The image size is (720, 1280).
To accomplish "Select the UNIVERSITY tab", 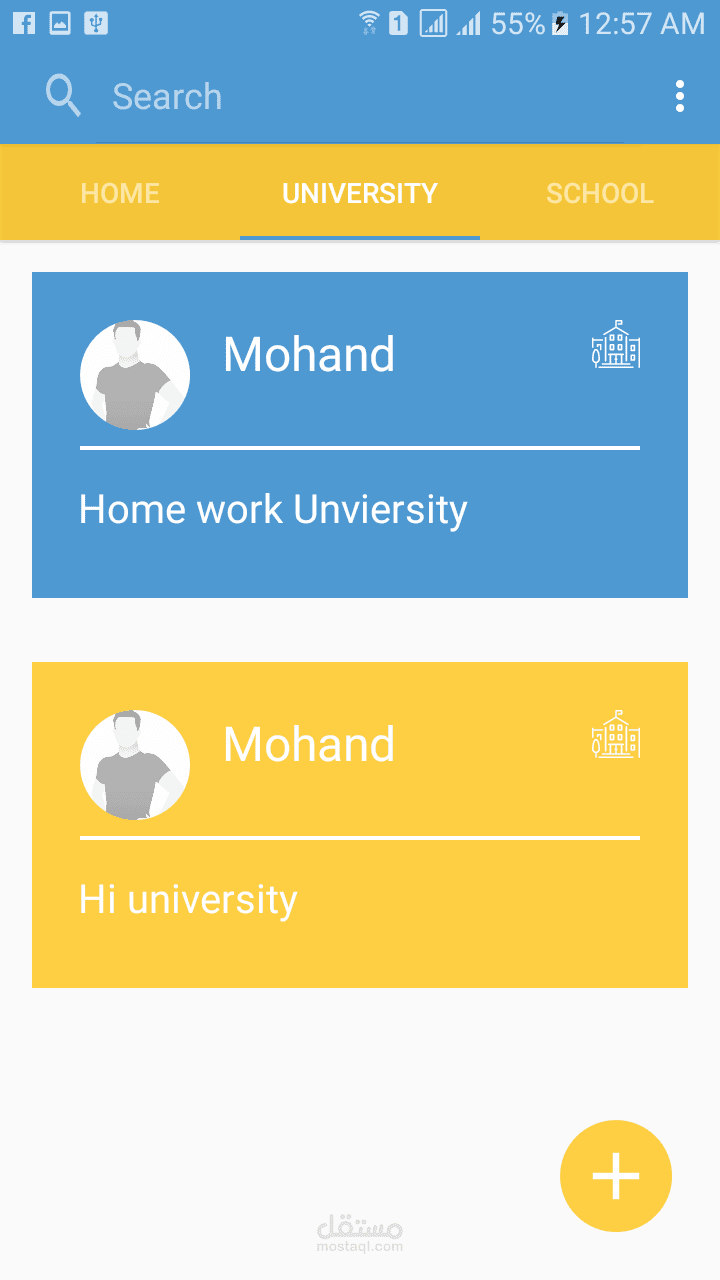I will [x=360, y=193].
